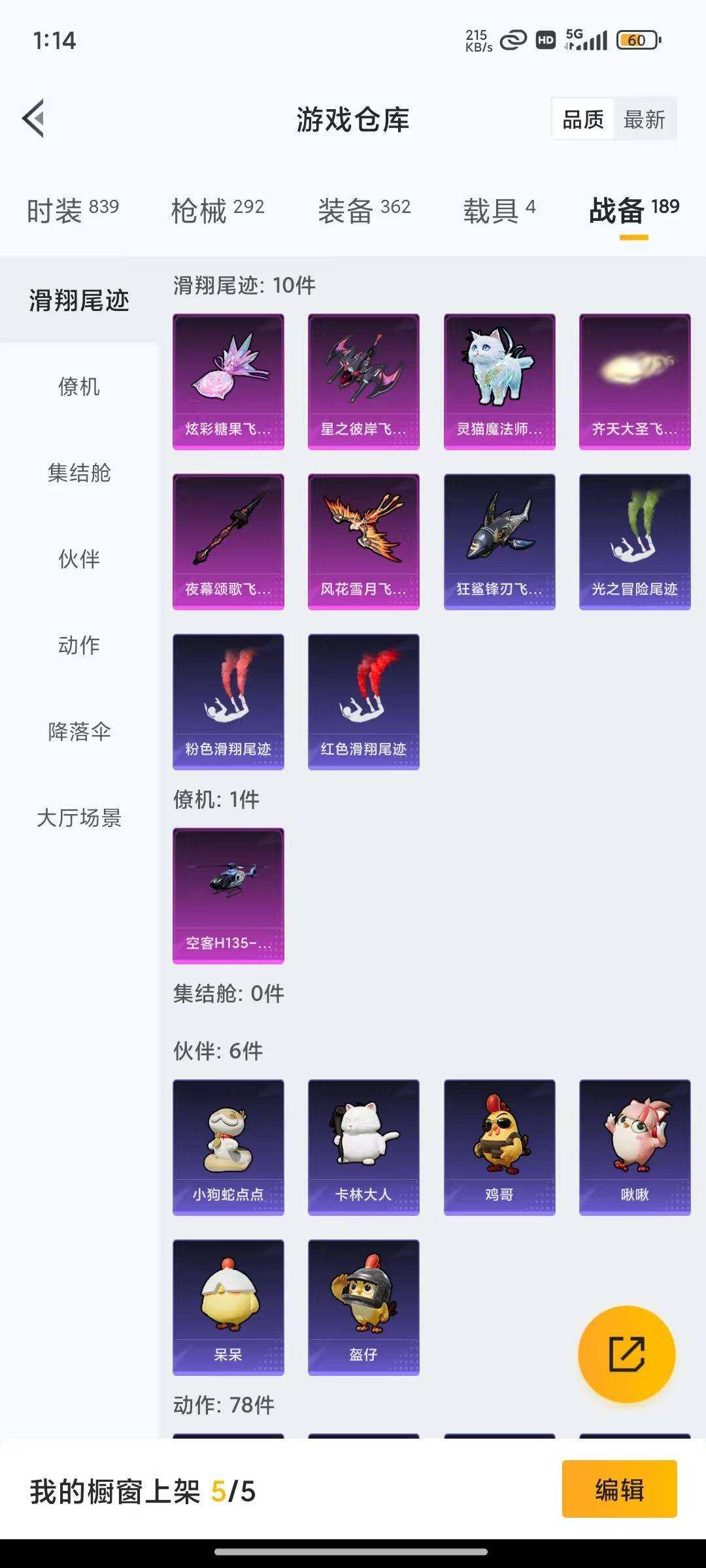Open the 大厅场景 section
The image size is (706, 1568).
pyautogui.click(x=78, y=817)
